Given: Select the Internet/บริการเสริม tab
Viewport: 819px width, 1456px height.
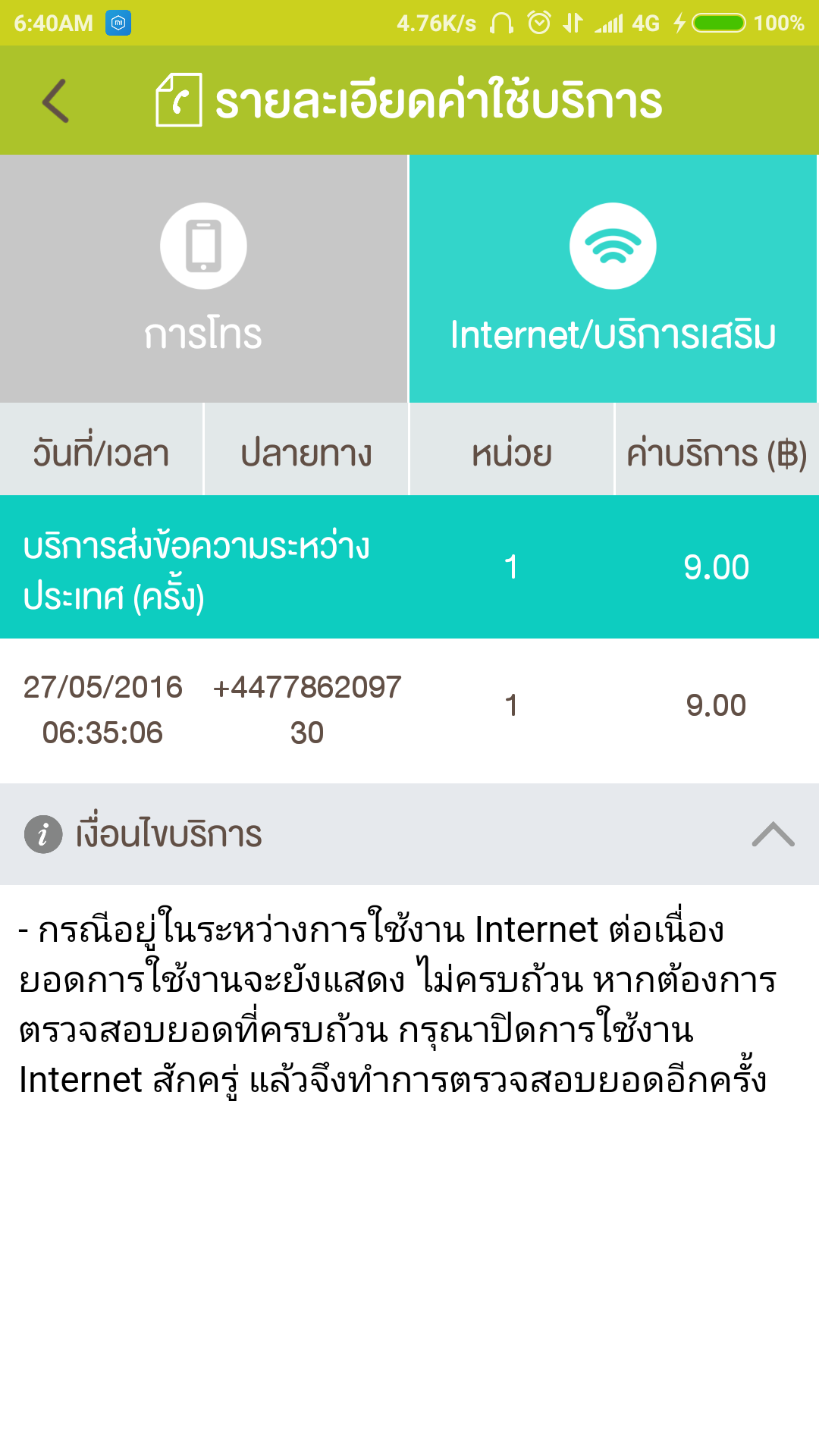Looking at the screenshot, I should [613, 278].
